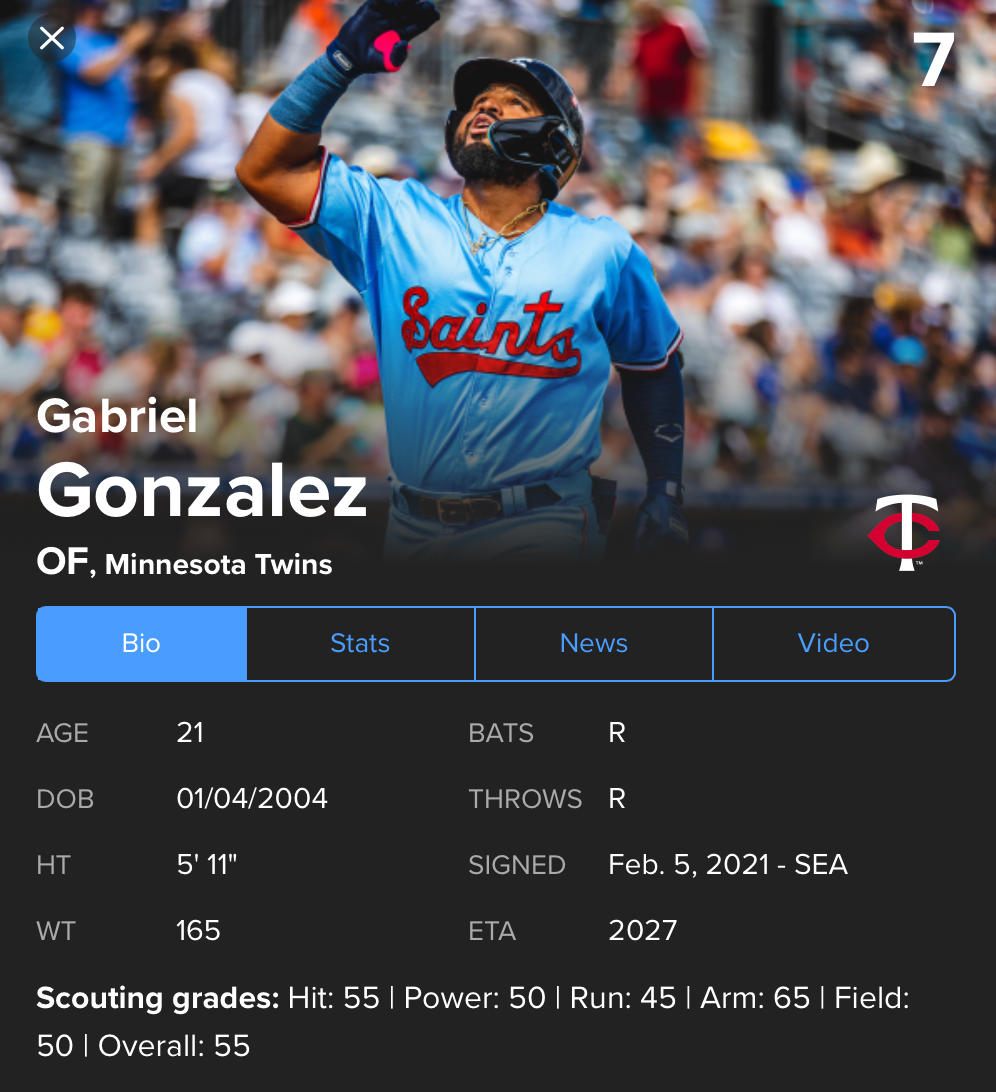
Task: Select the Bio tab
Action: click(x=141, y=643)
